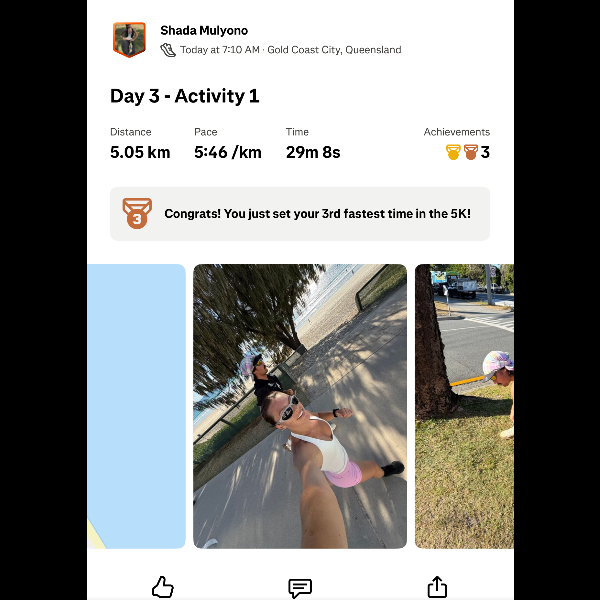Open the route map tile
The width and height of the screenshot is (600, 600).
[136, 406]
